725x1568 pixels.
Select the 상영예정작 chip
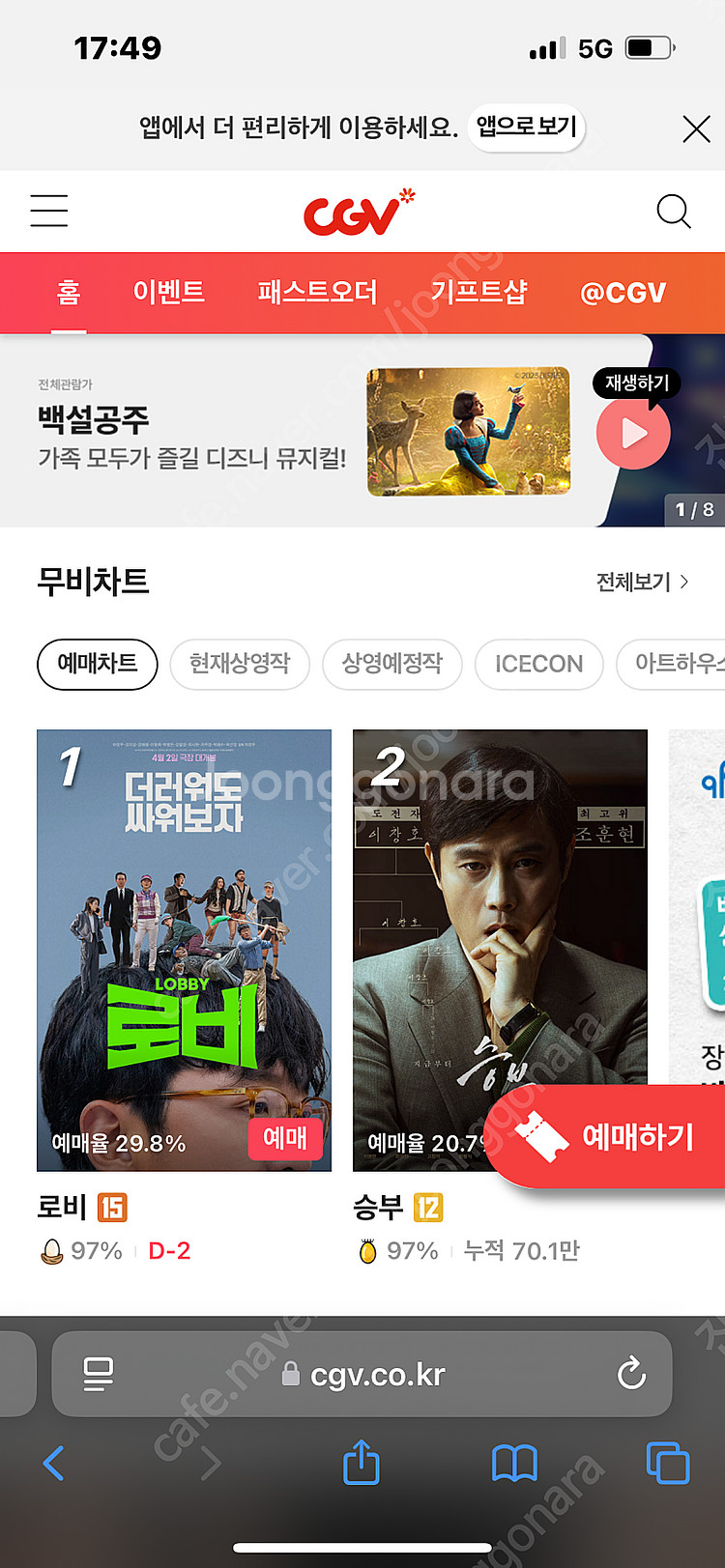(391, 664)
